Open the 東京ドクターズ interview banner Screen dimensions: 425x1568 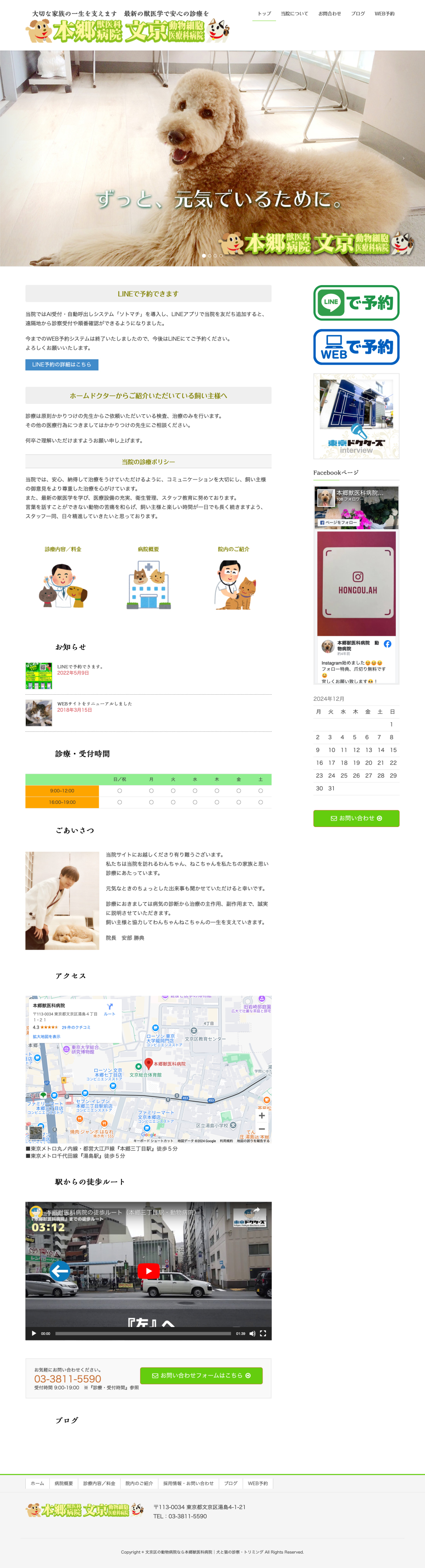tap(356, 416)
